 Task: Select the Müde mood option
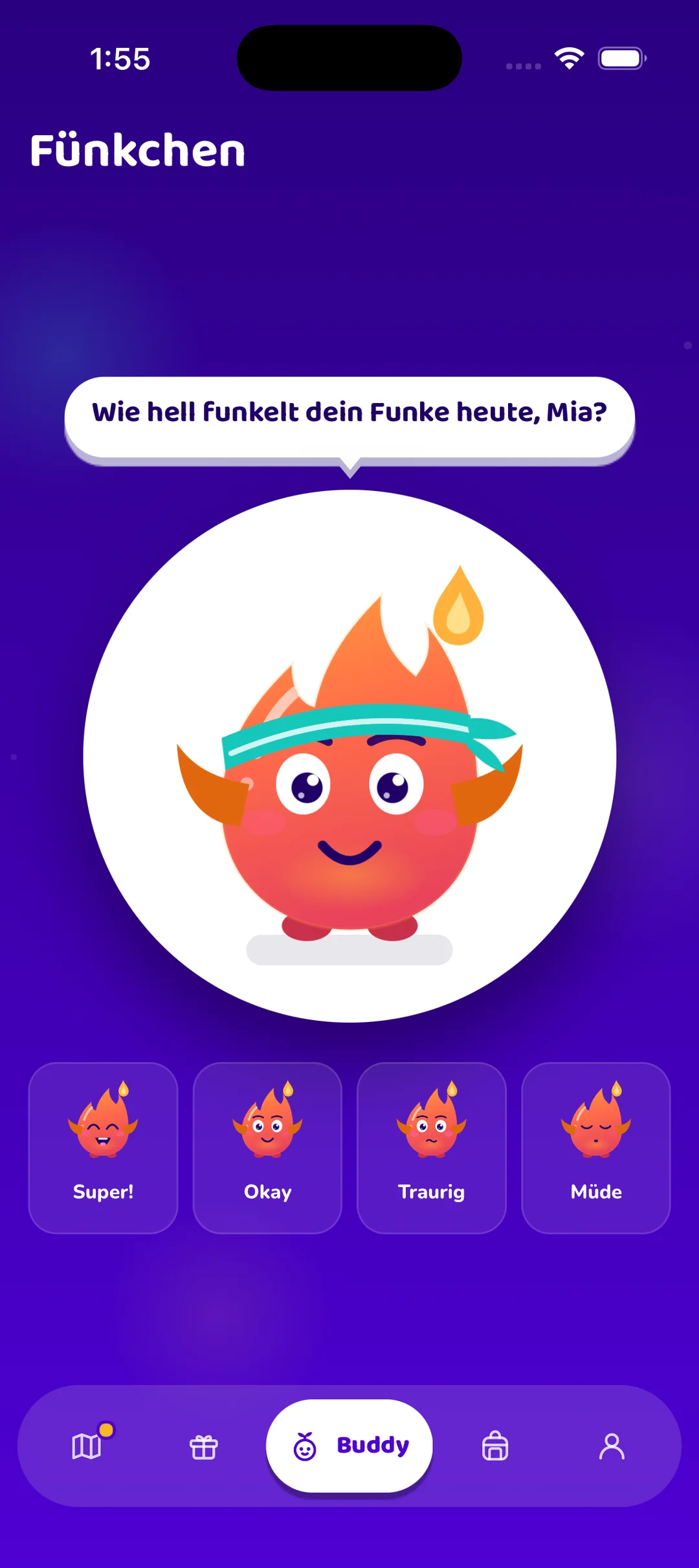(x=596, y=1148)
